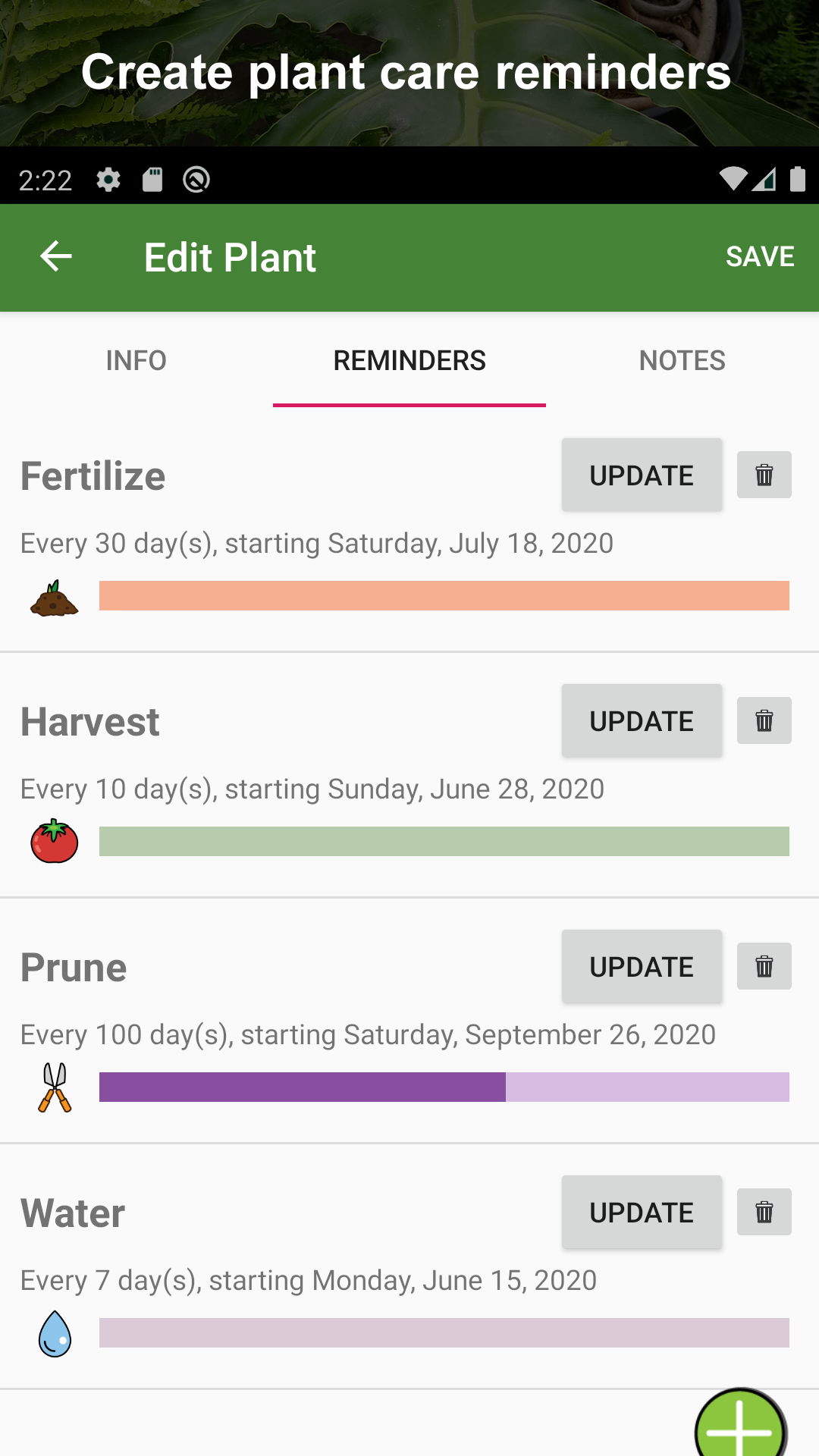Image resolution: width=819 pixels, height=1456 pixels.
Task: Click the fertilize soil sprout icon
Action: coord(54,598)
